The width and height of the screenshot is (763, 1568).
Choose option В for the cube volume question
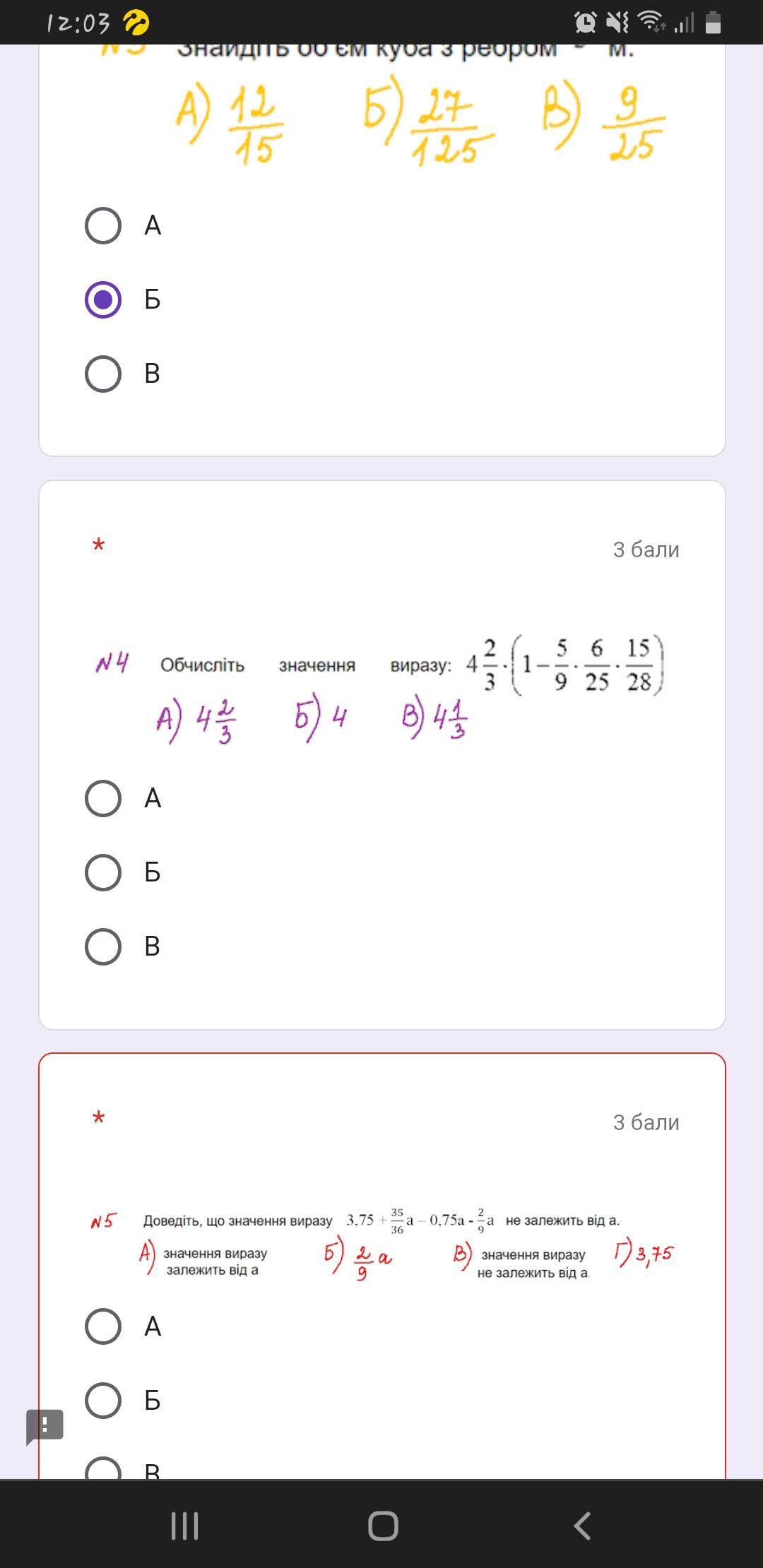[x=103, y=374]
